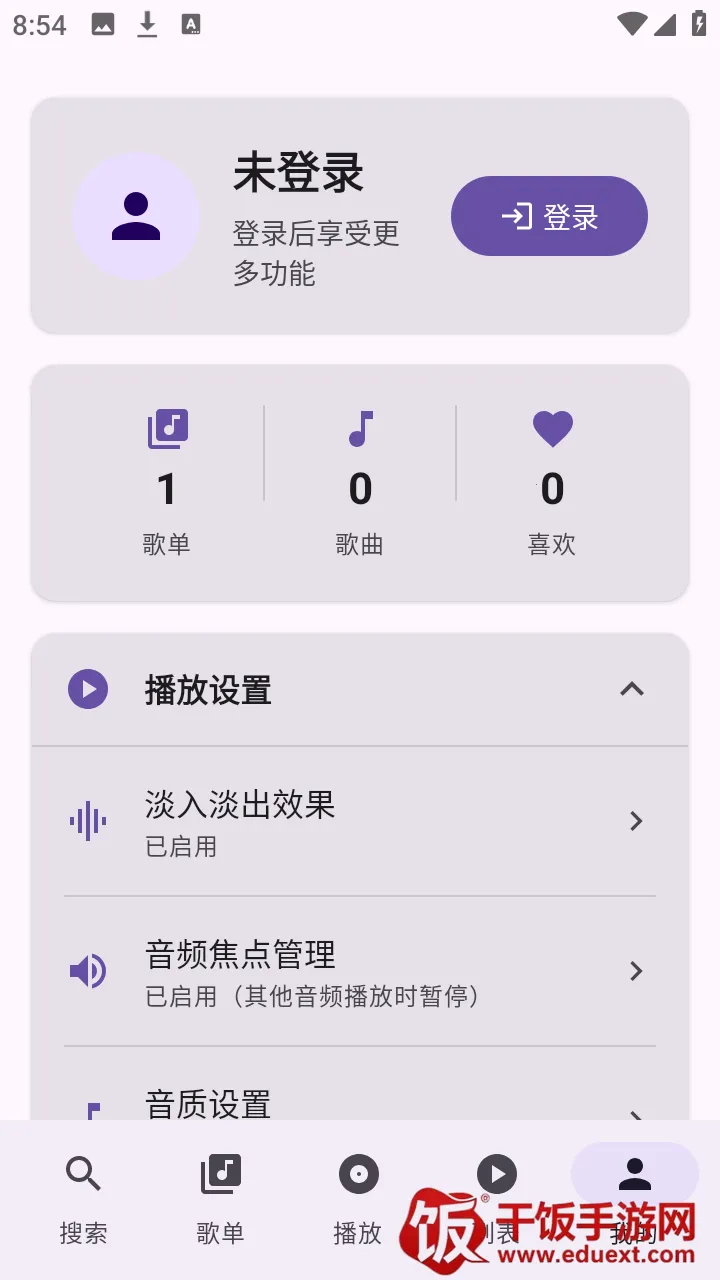Open 音频焦点管理 setting
The image size is (720, 1280).
coord(360,971)
